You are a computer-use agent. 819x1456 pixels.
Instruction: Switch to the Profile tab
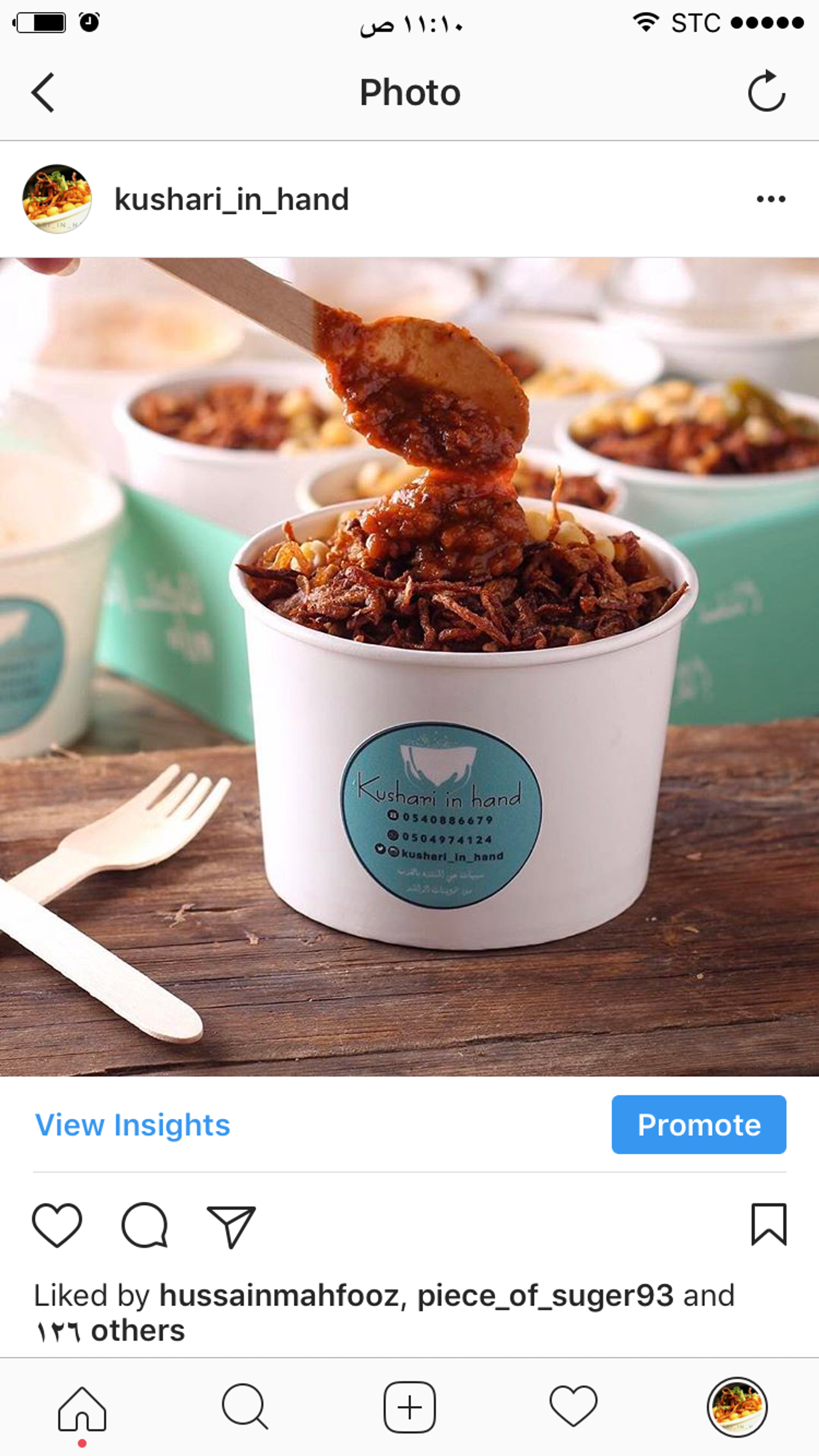pos(737,1408)
